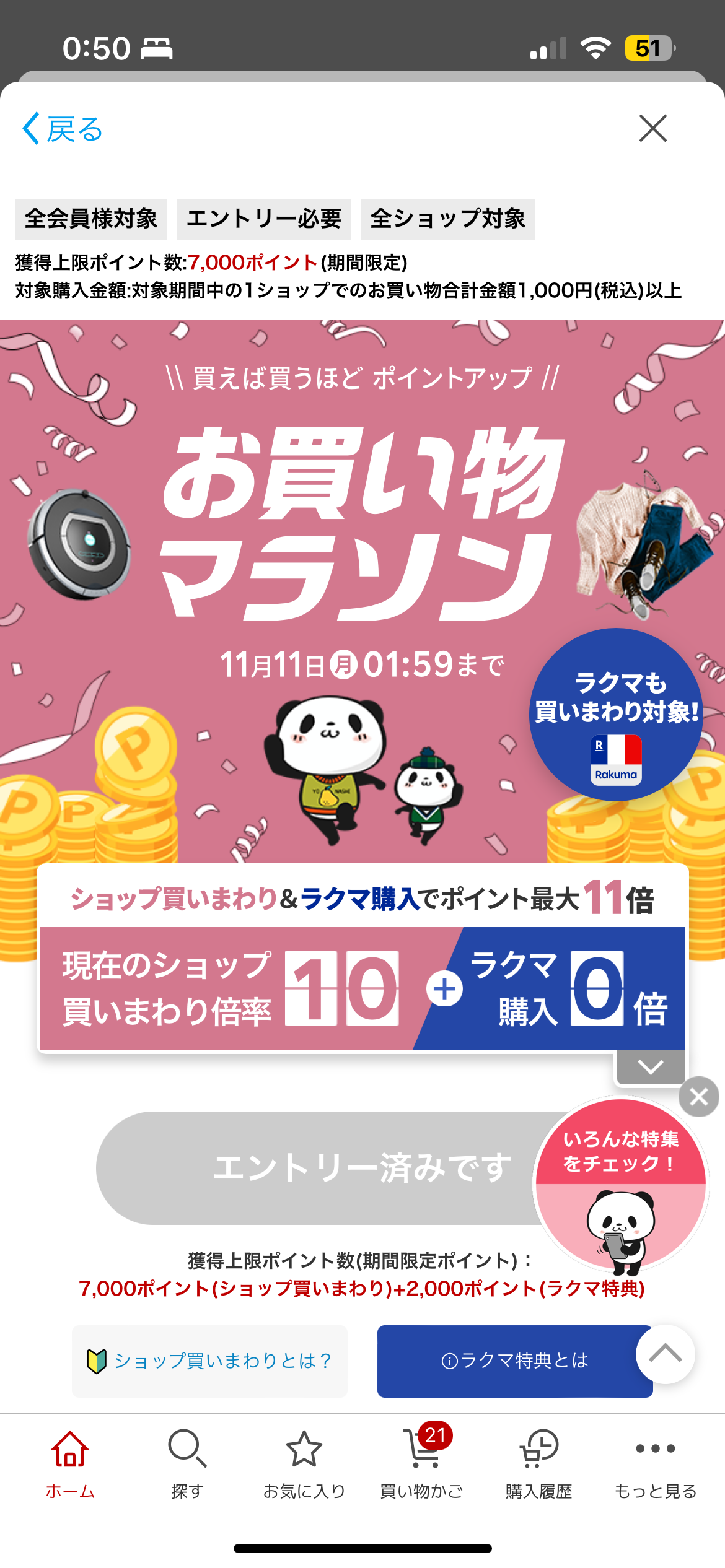Switch to the 探す tab
725x1568 pixels.
point(187,1464)
